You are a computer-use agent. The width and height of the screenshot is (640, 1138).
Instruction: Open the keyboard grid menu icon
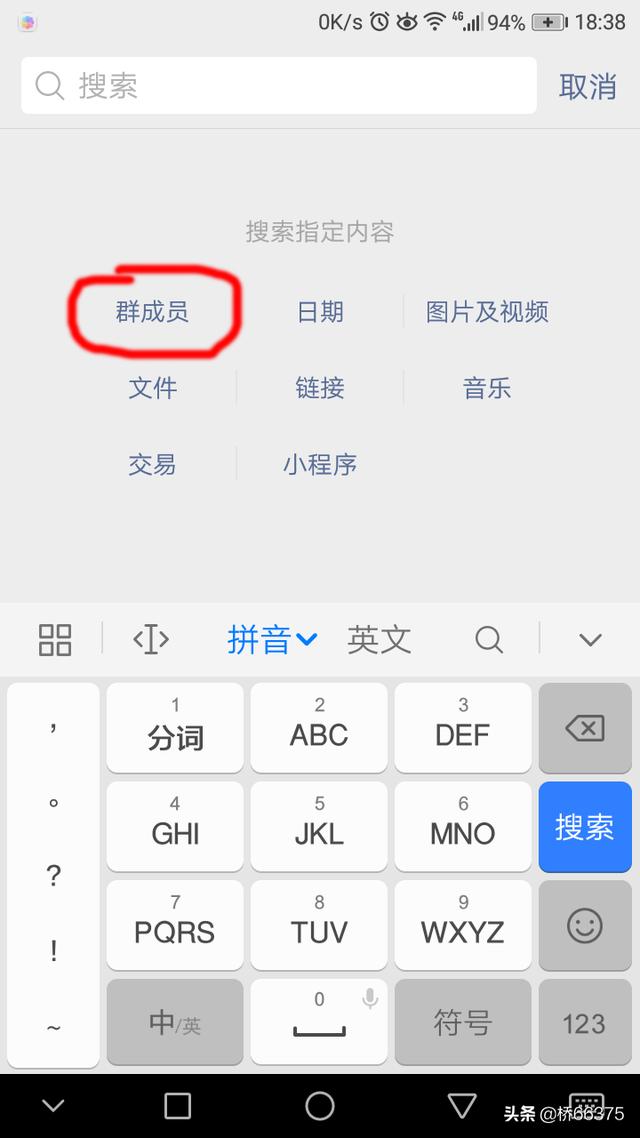click(55, 639)
